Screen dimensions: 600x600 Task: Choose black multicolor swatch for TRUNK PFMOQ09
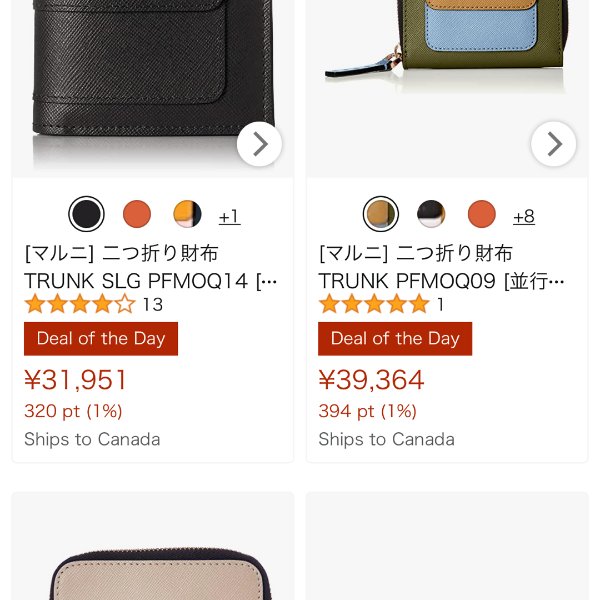tap(431, 214)
